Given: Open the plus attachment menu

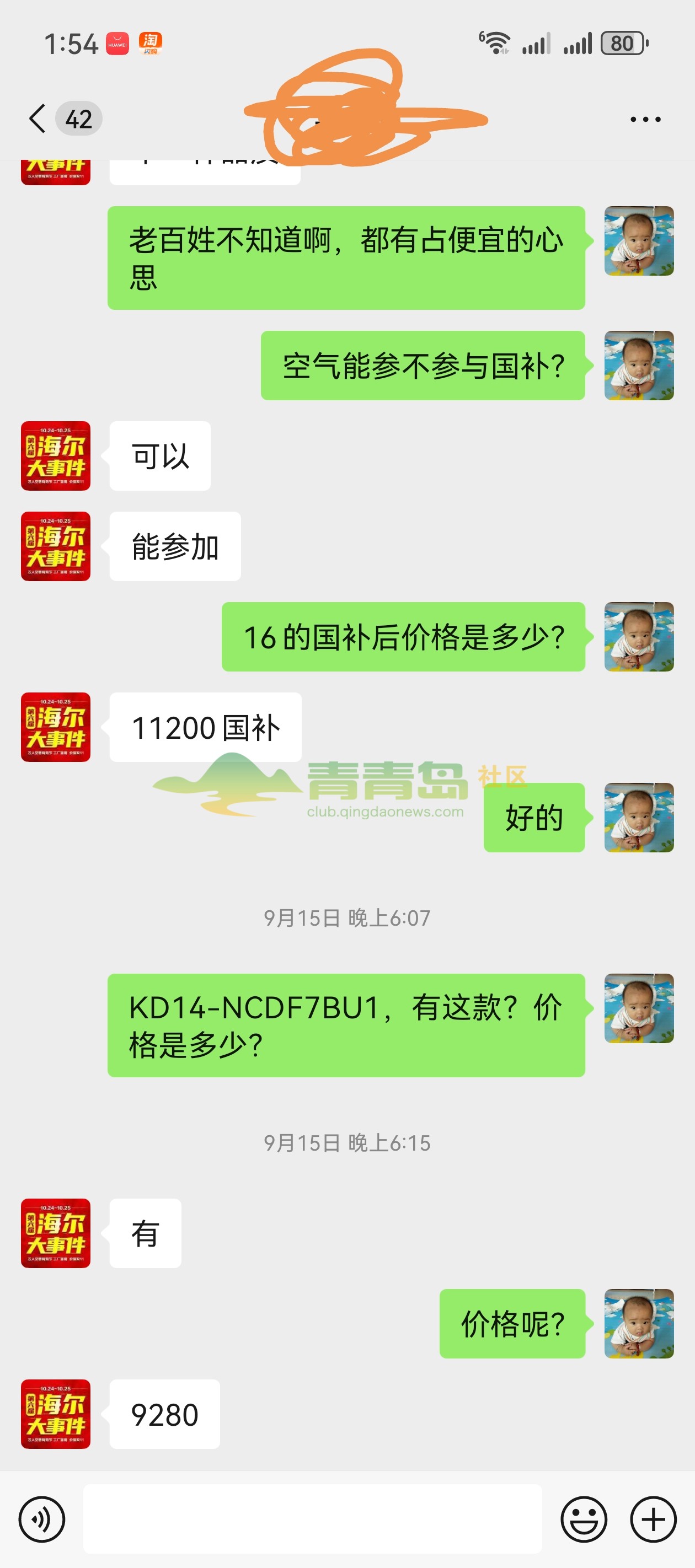Looking at the screenshot, I should tap(653, 1519).
